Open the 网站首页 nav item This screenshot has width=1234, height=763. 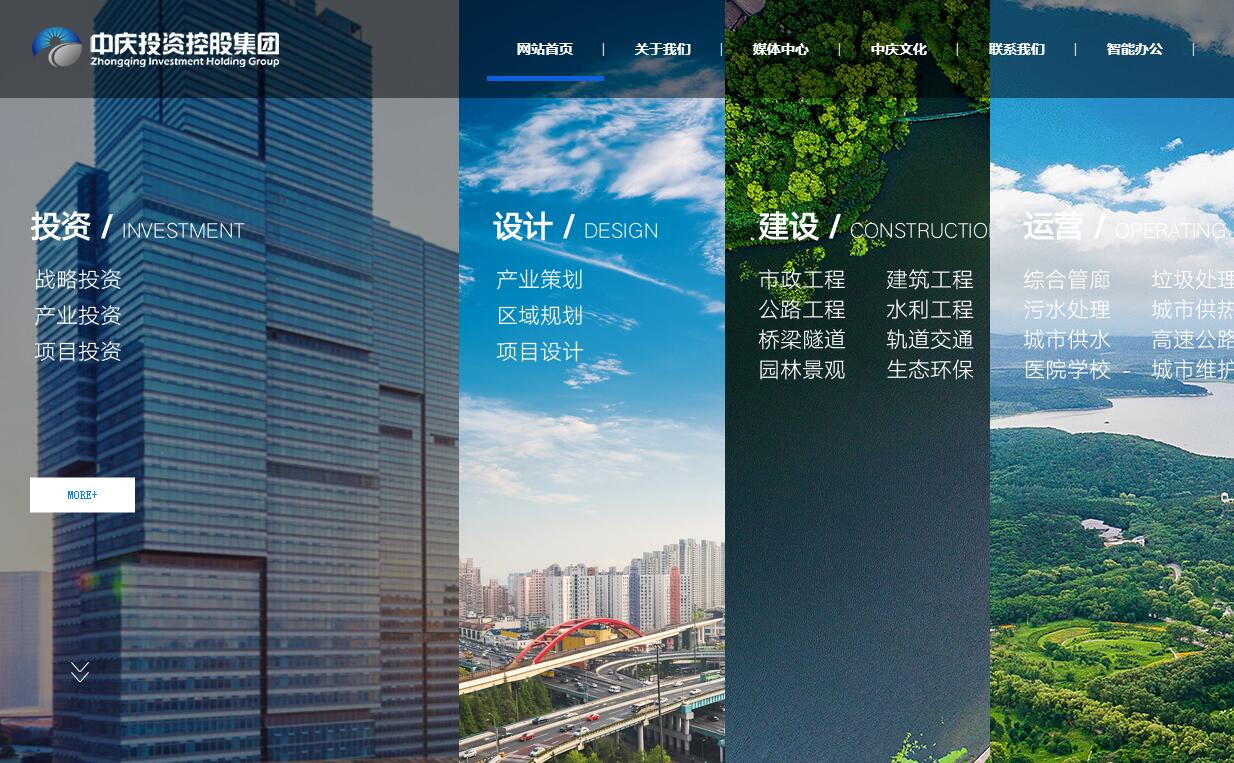[x=545, y=49]
